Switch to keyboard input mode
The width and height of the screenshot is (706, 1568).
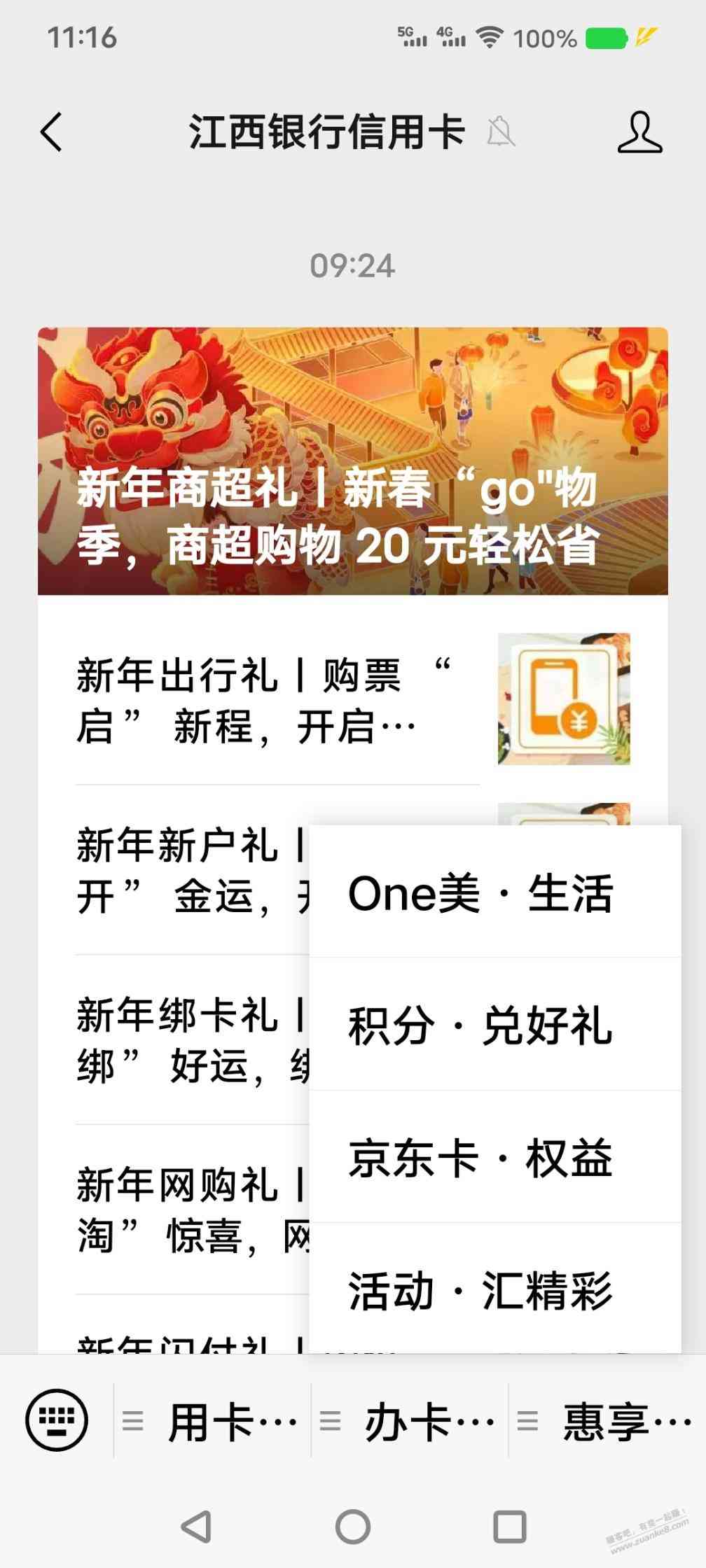(x=57, y=1420)
